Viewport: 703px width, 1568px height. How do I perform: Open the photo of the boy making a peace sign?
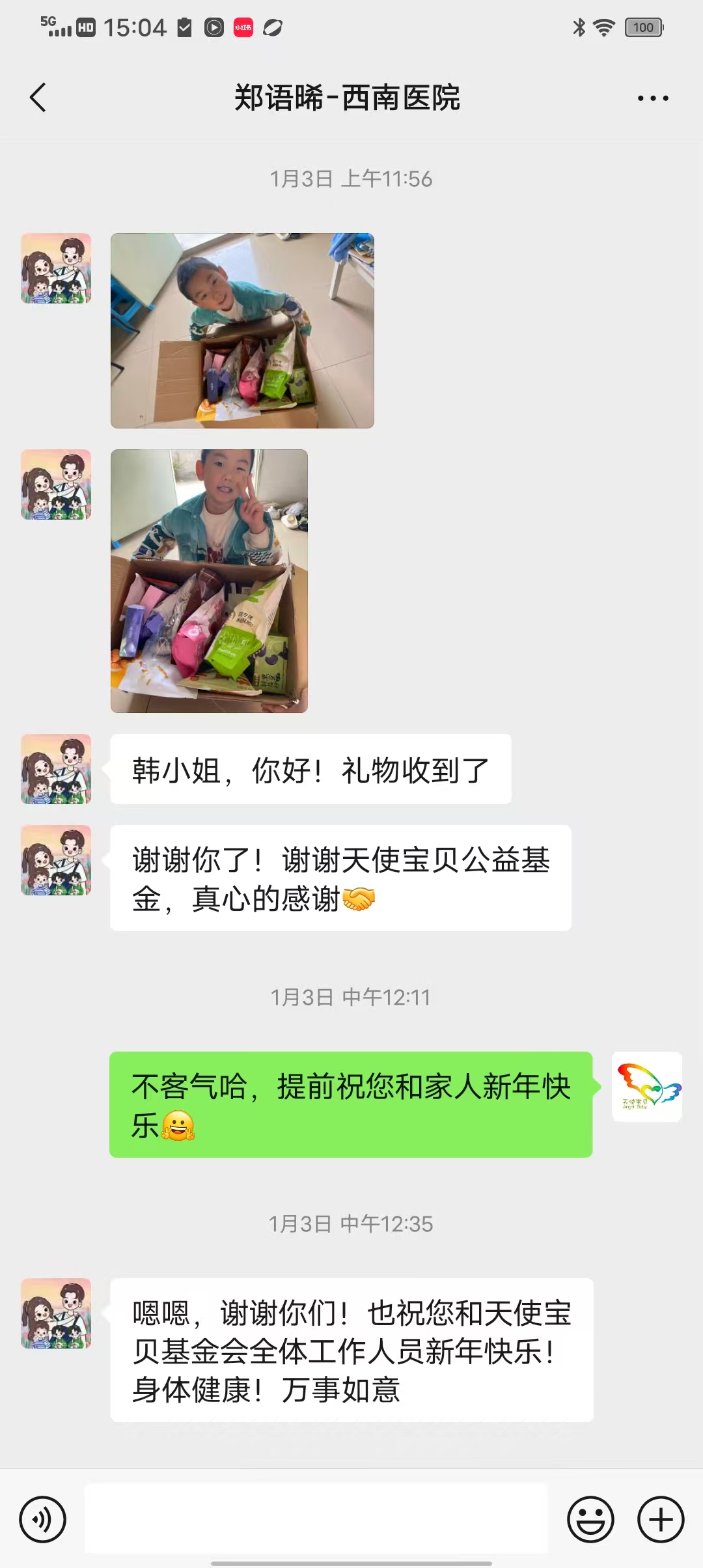(x=209, y=581)
